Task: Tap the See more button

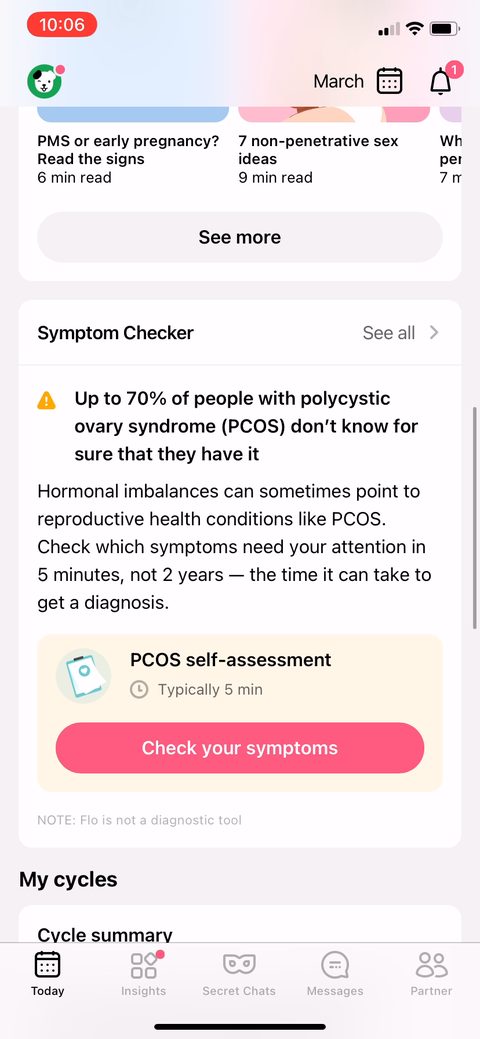Action: click(239, 237)
